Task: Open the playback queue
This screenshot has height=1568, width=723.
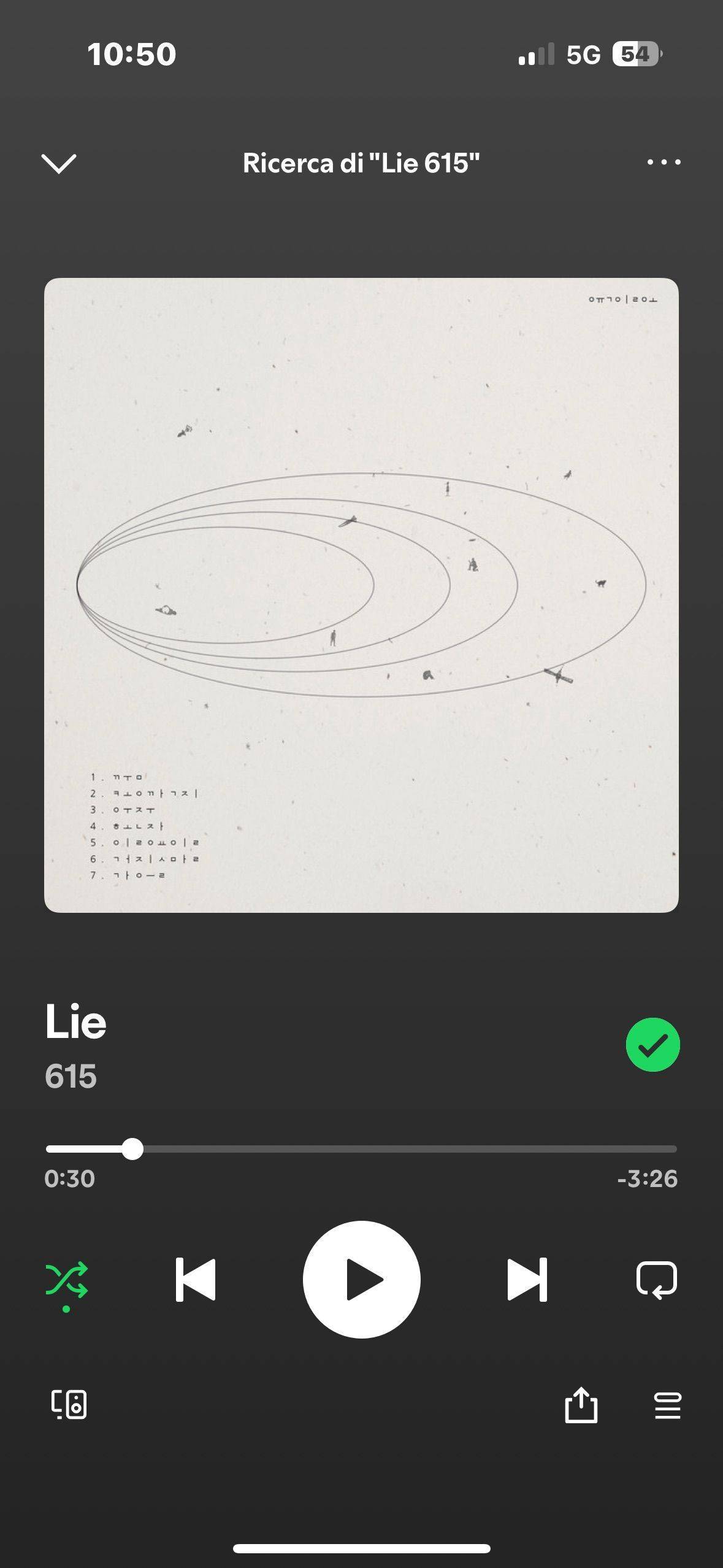Action: click(668, 1405)
